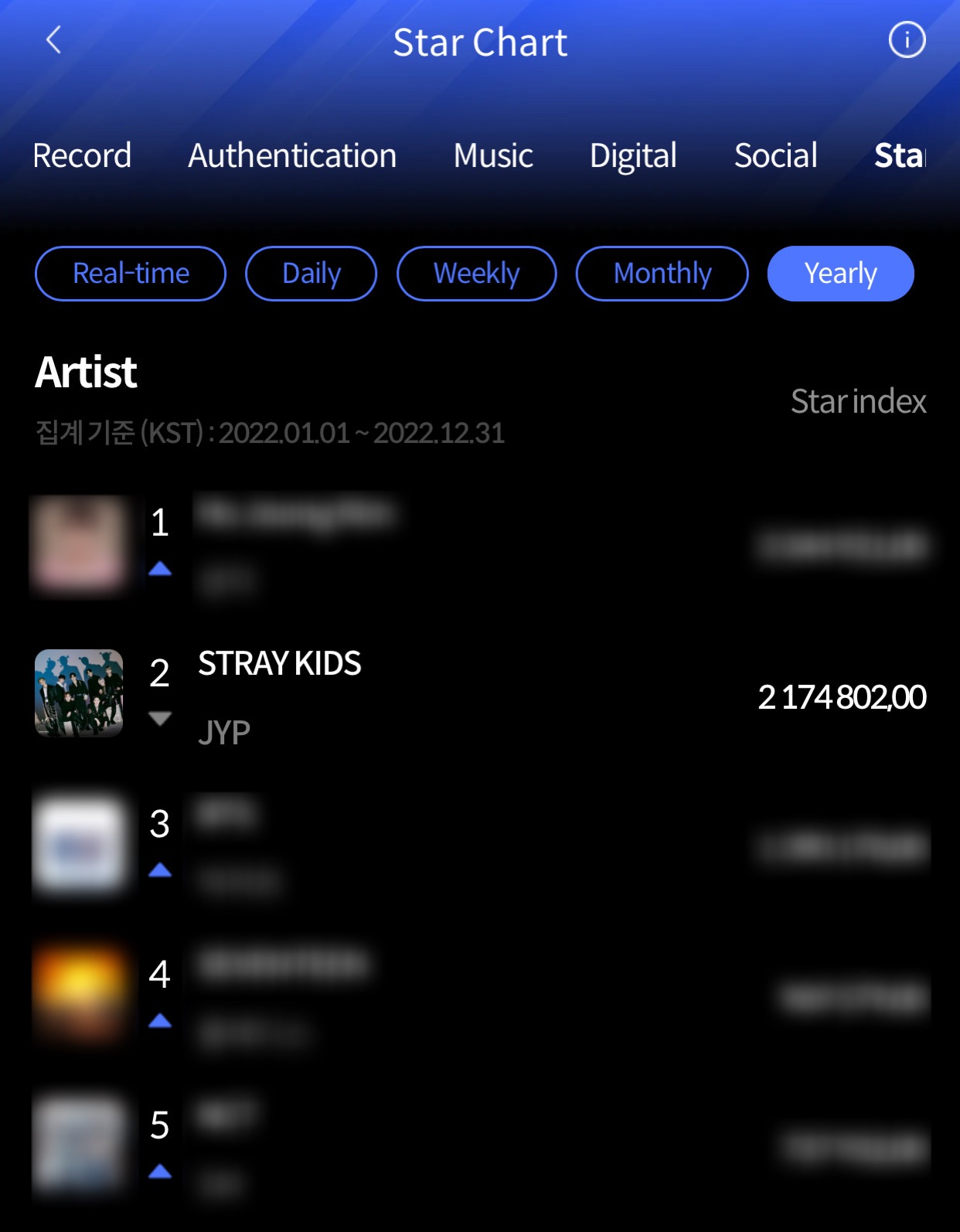Open the Music tab
The image size is (960, 1232).
coord(493,156)
